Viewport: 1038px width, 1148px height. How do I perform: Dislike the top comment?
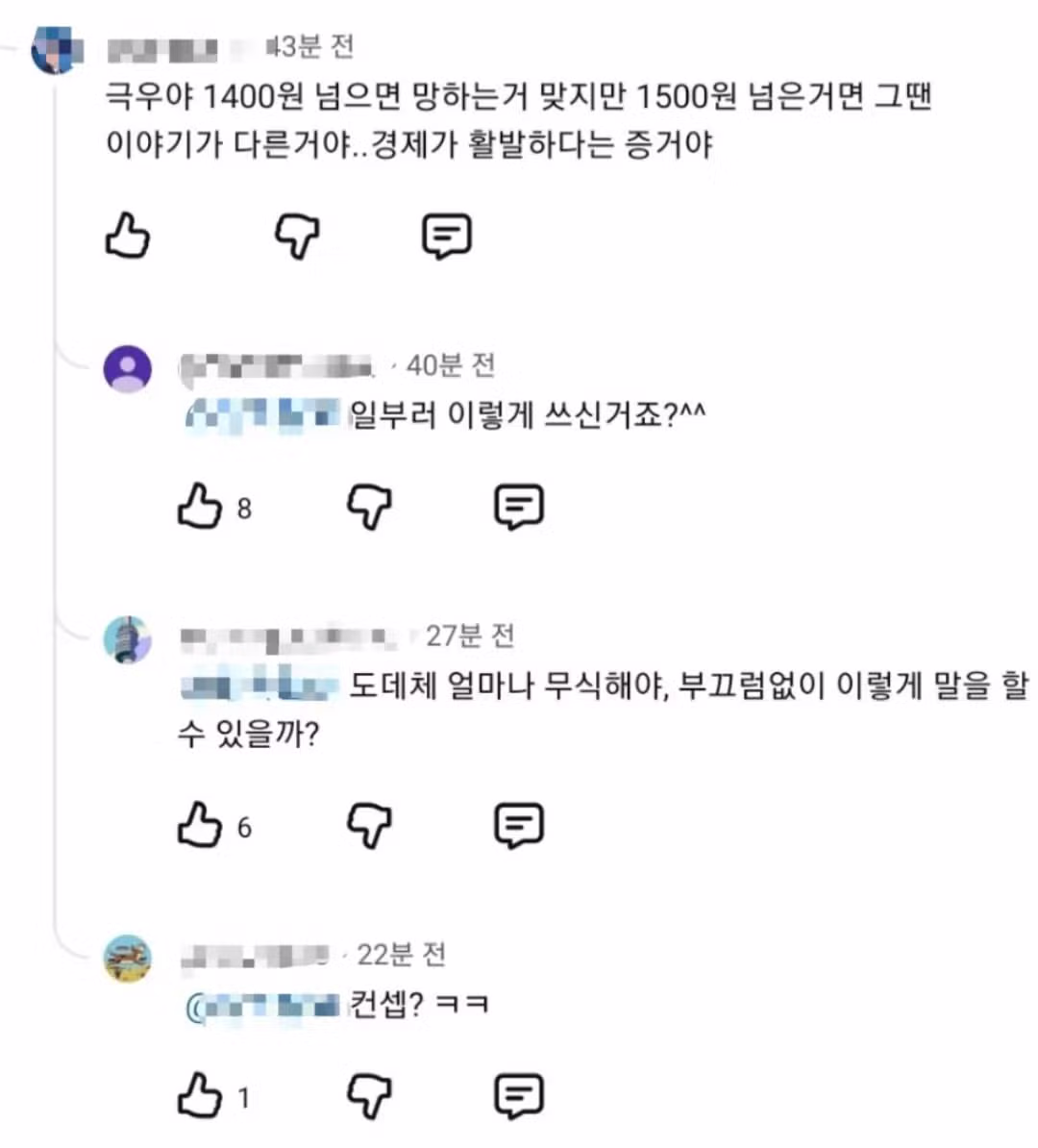[x=296, y=237]
